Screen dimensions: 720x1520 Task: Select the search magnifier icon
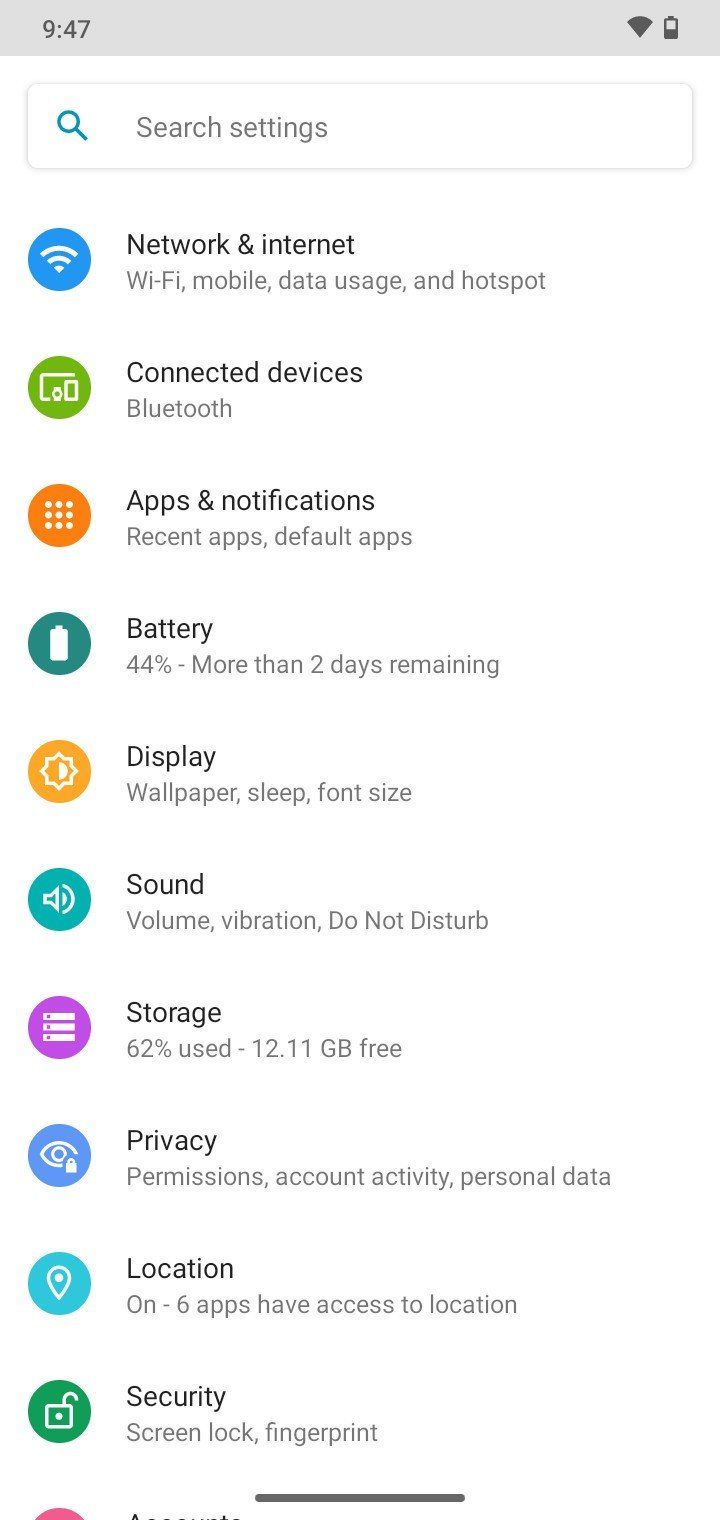(x=72, y=126)
